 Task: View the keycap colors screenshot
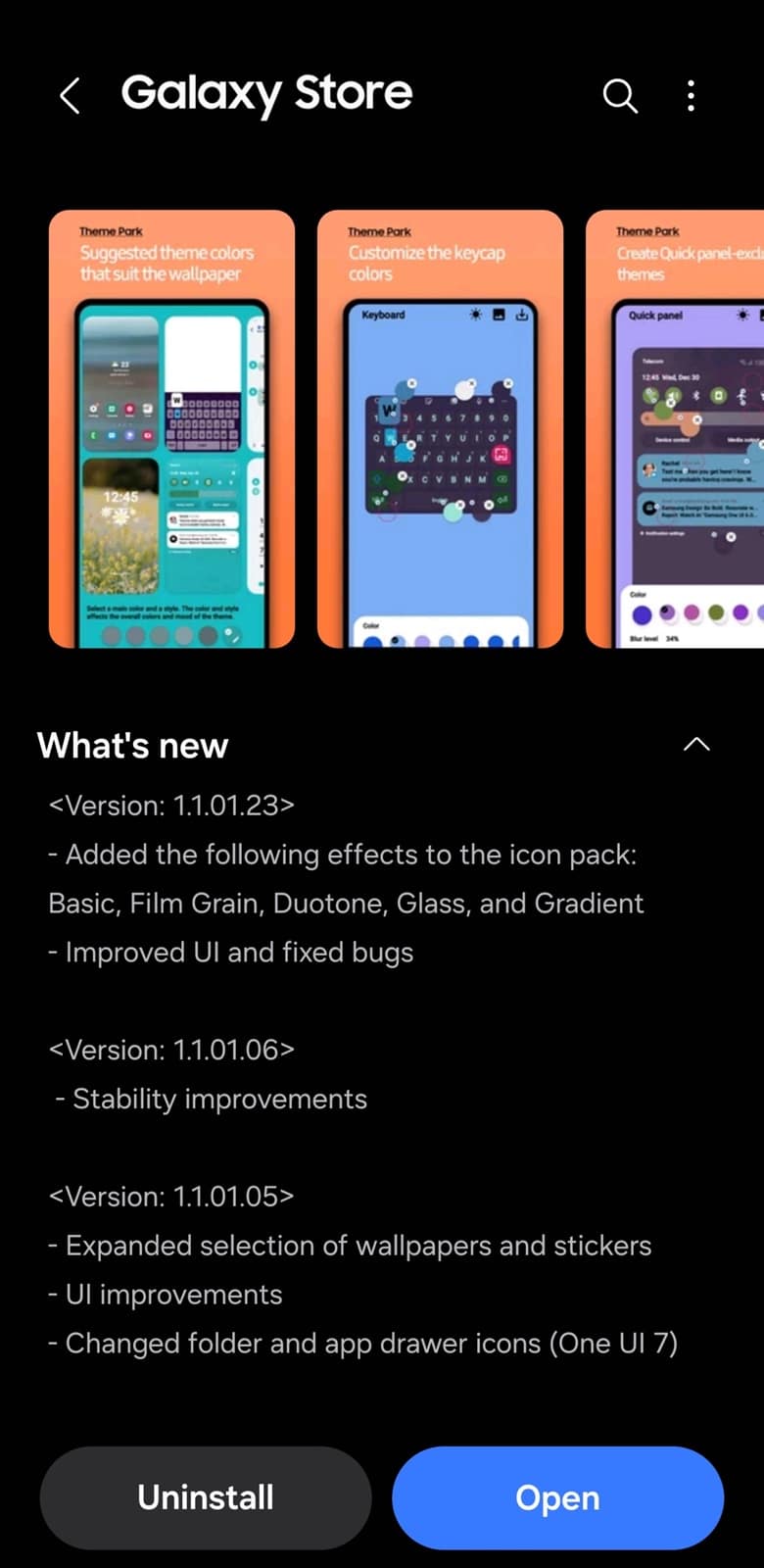coord(440,429)
